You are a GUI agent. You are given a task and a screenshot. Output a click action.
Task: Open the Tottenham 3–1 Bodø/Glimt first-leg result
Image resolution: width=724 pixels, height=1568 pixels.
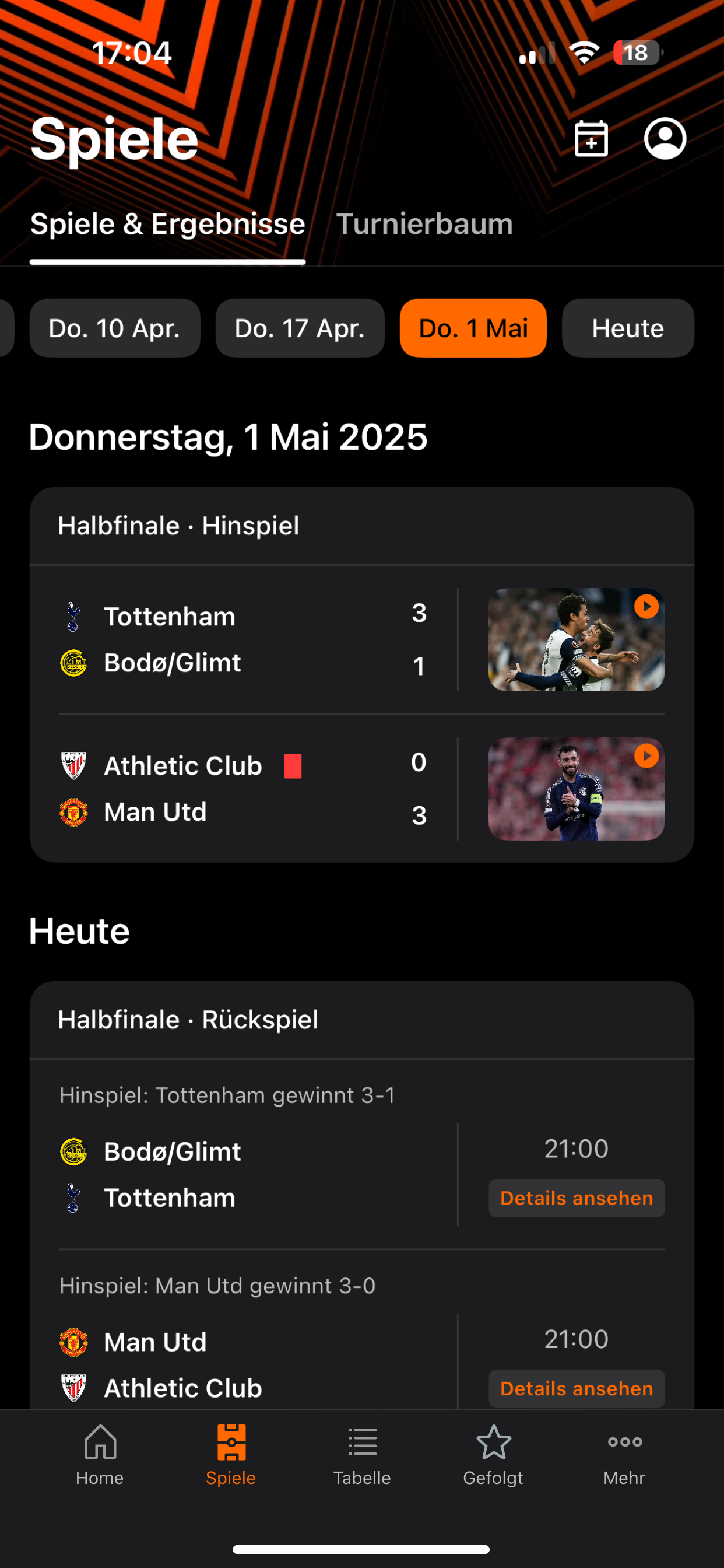click(x=243, y=639)
